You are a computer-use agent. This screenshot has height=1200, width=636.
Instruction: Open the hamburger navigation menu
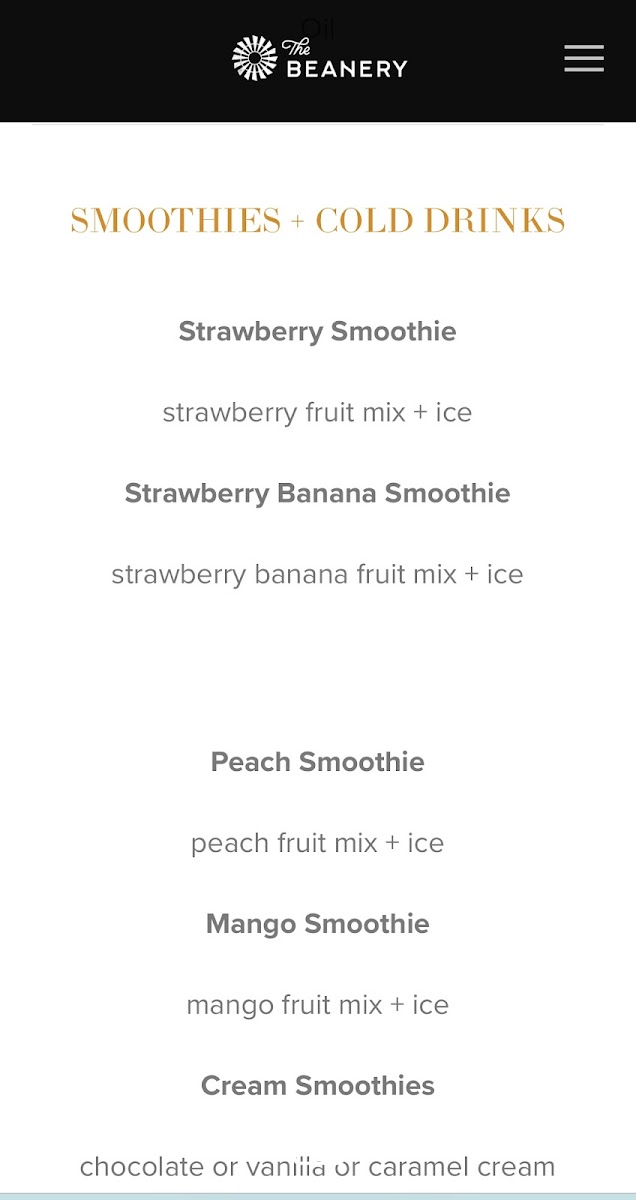tap(584, 58)
